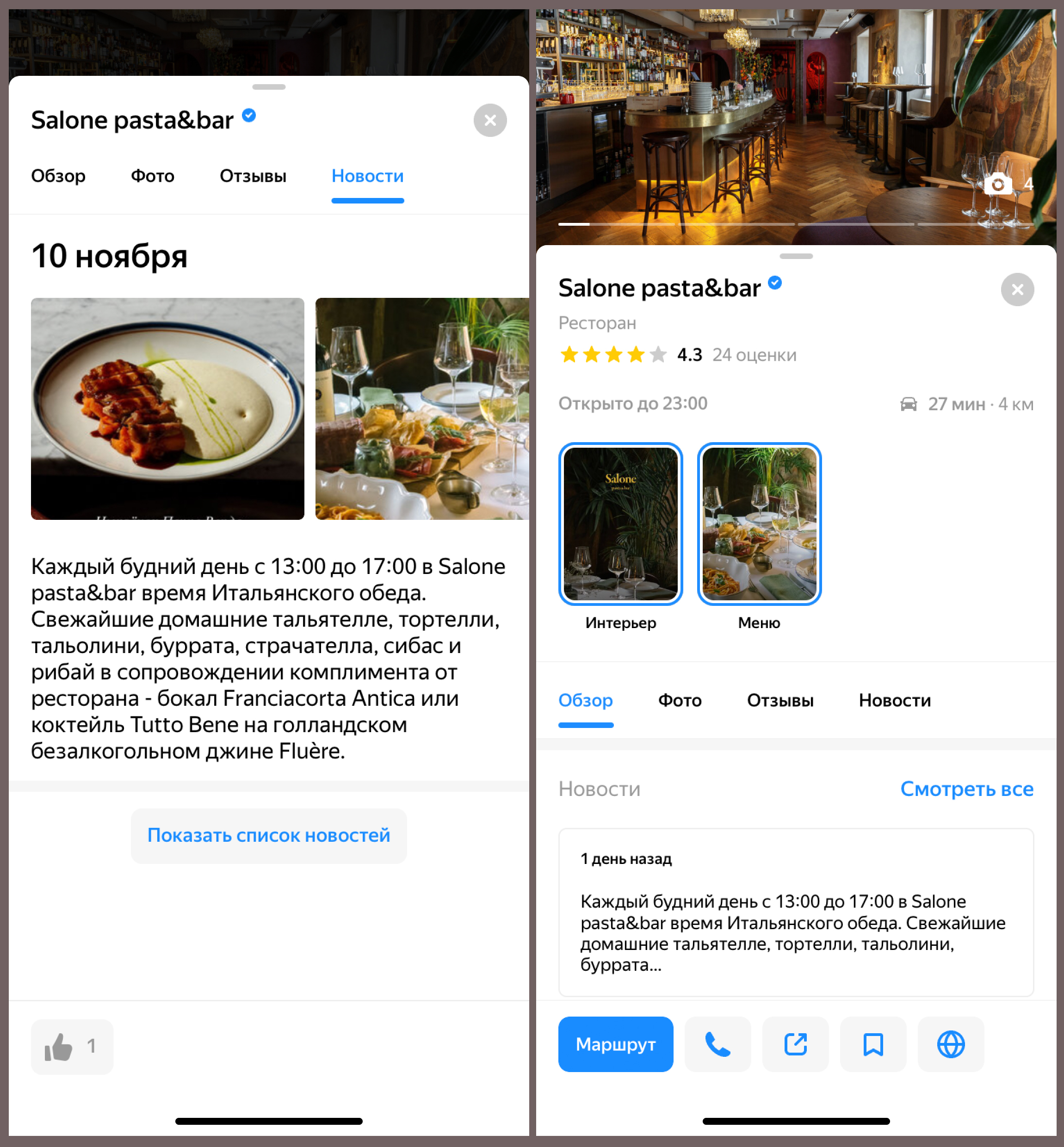1064x1147 pixels.
Task: View the 24 оценки rating details
Action: point(754,355)
